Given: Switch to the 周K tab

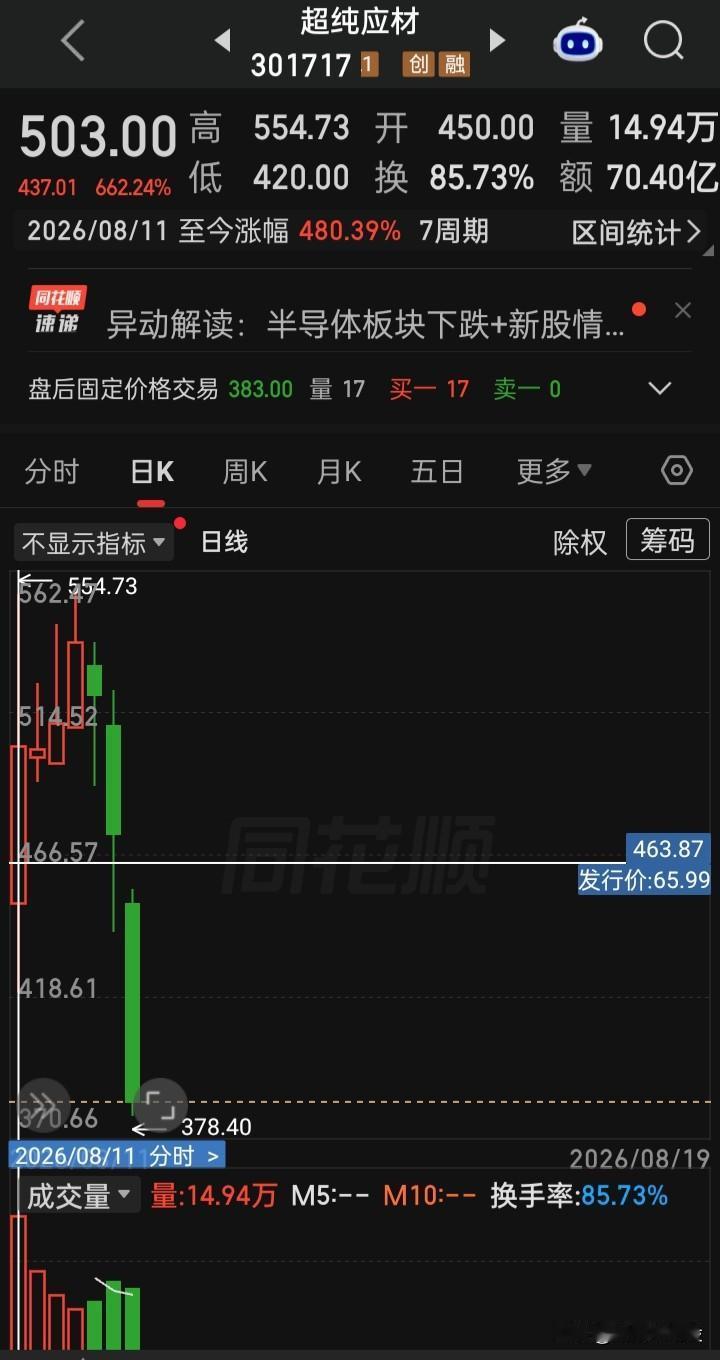Looking at the screenshot, I should (244, 471).
